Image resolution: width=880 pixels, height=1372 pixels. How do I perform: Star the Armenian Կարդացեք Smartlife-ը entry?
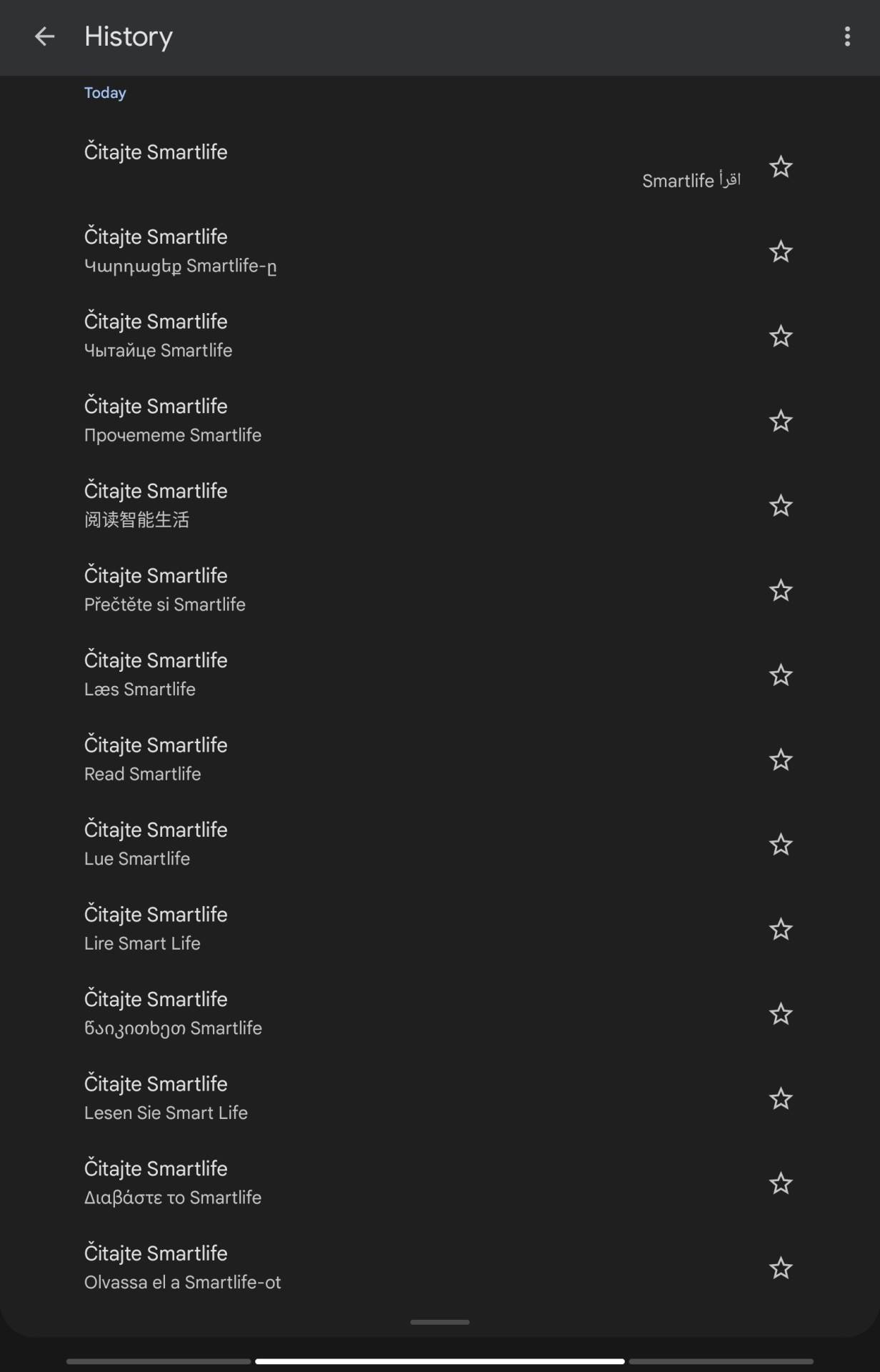click(781, 252)
